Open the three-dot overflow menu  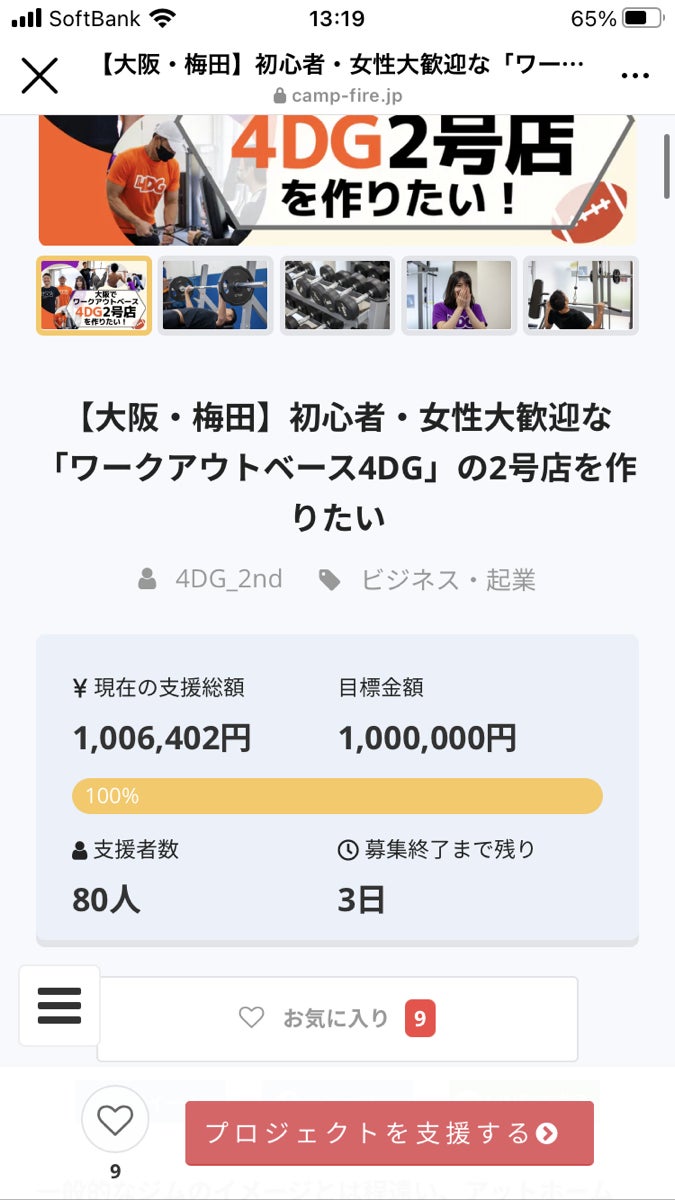click(635, 76)
